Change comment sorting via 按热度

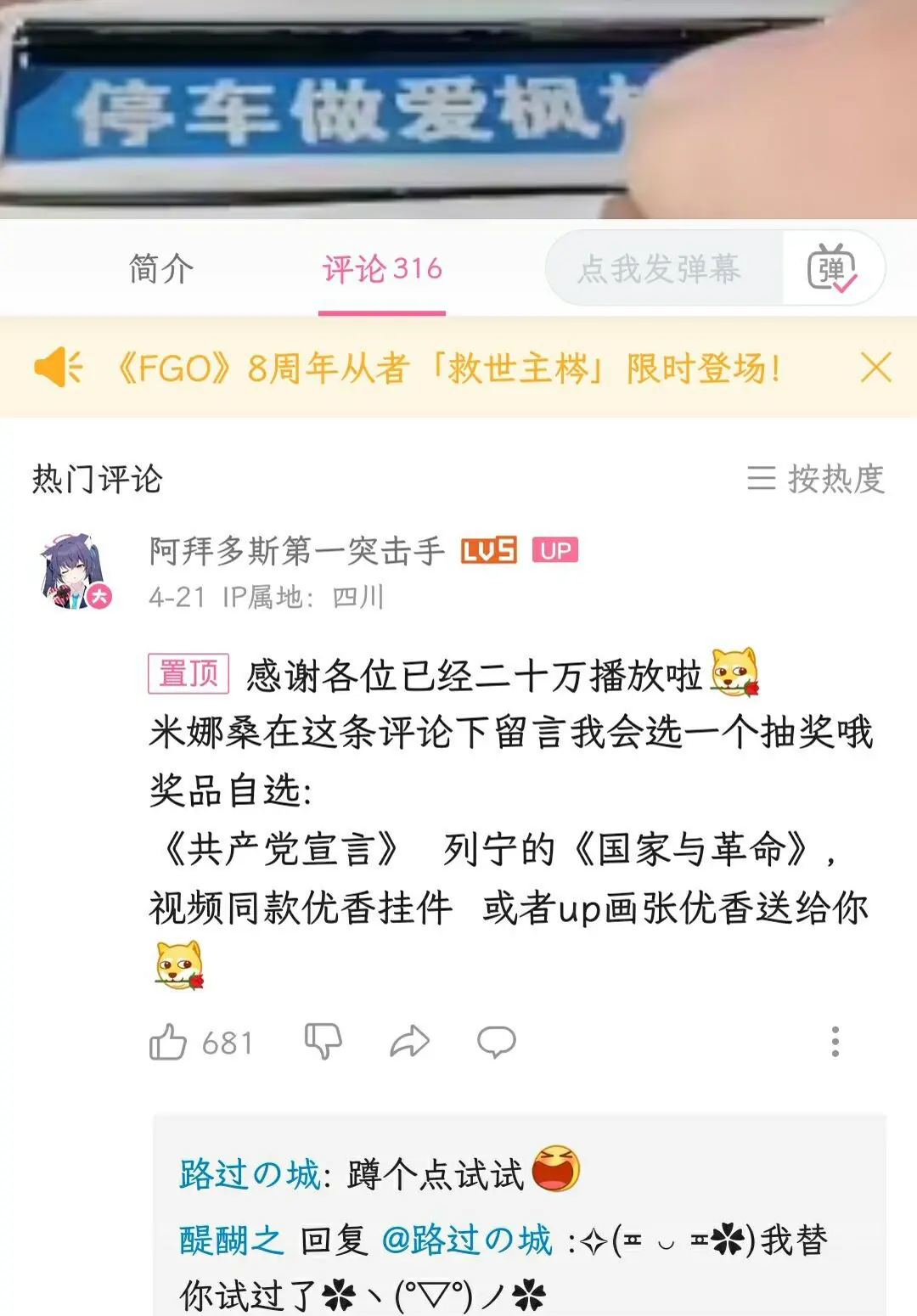pos(816,479)
